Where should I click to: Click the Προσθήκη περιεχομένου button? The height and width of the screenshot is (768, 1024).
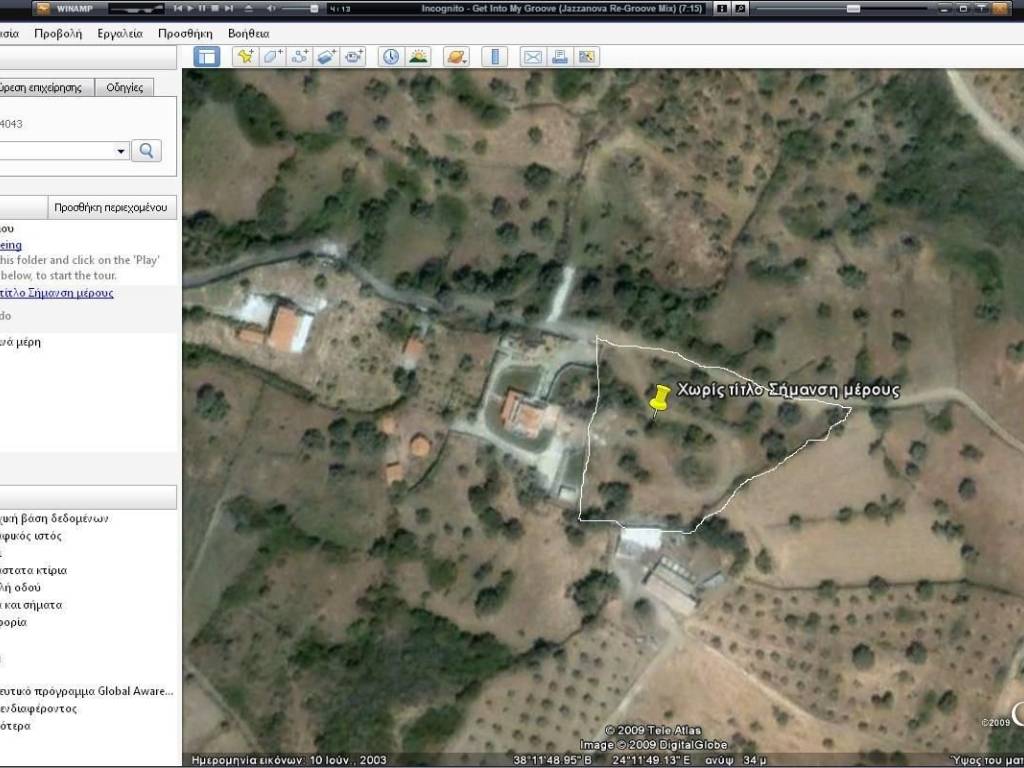point(112,208)
